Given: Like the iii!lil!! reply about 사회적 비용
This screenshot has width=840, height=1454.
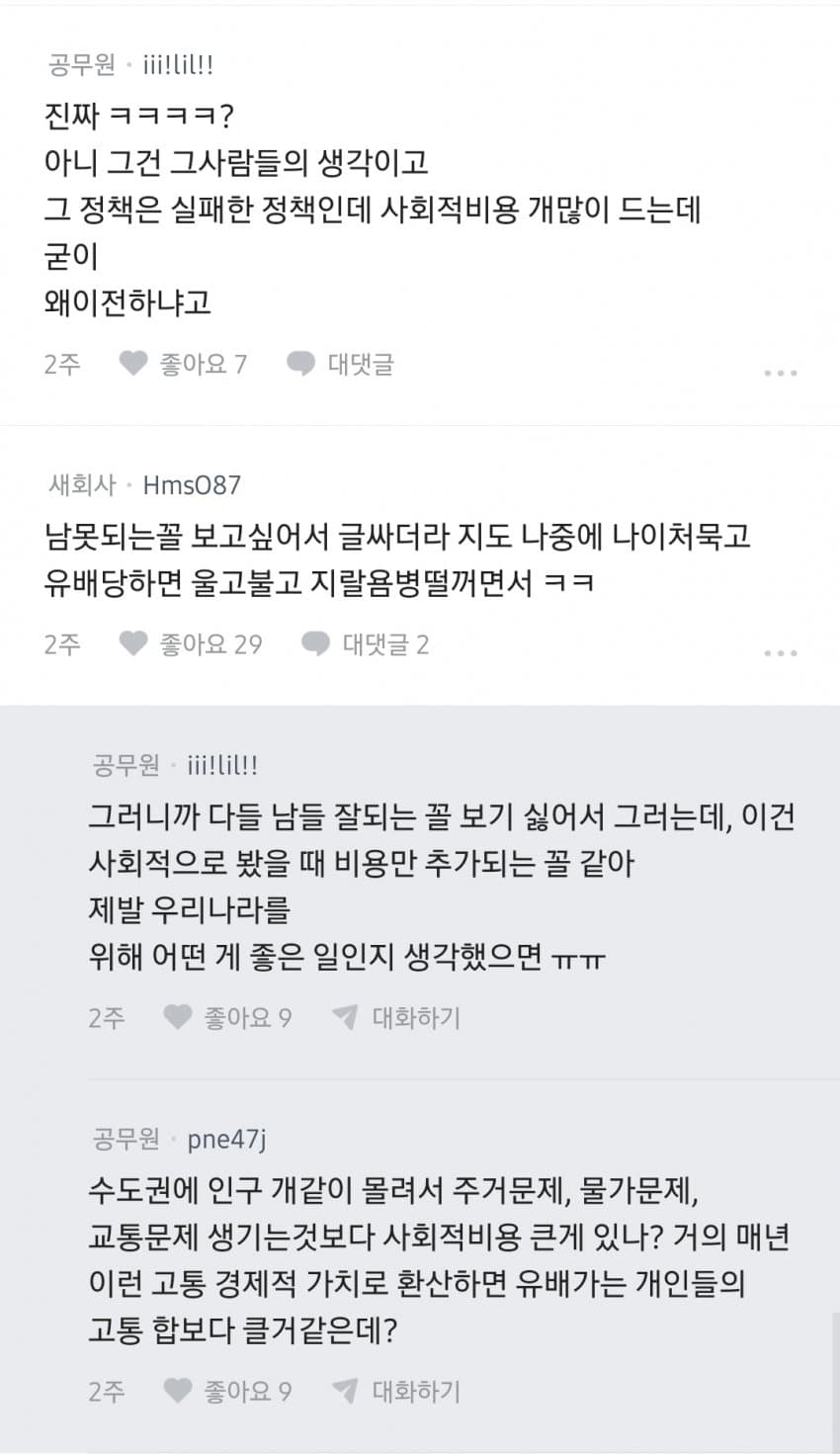Looking at the screenshot, I should 227,1017.
